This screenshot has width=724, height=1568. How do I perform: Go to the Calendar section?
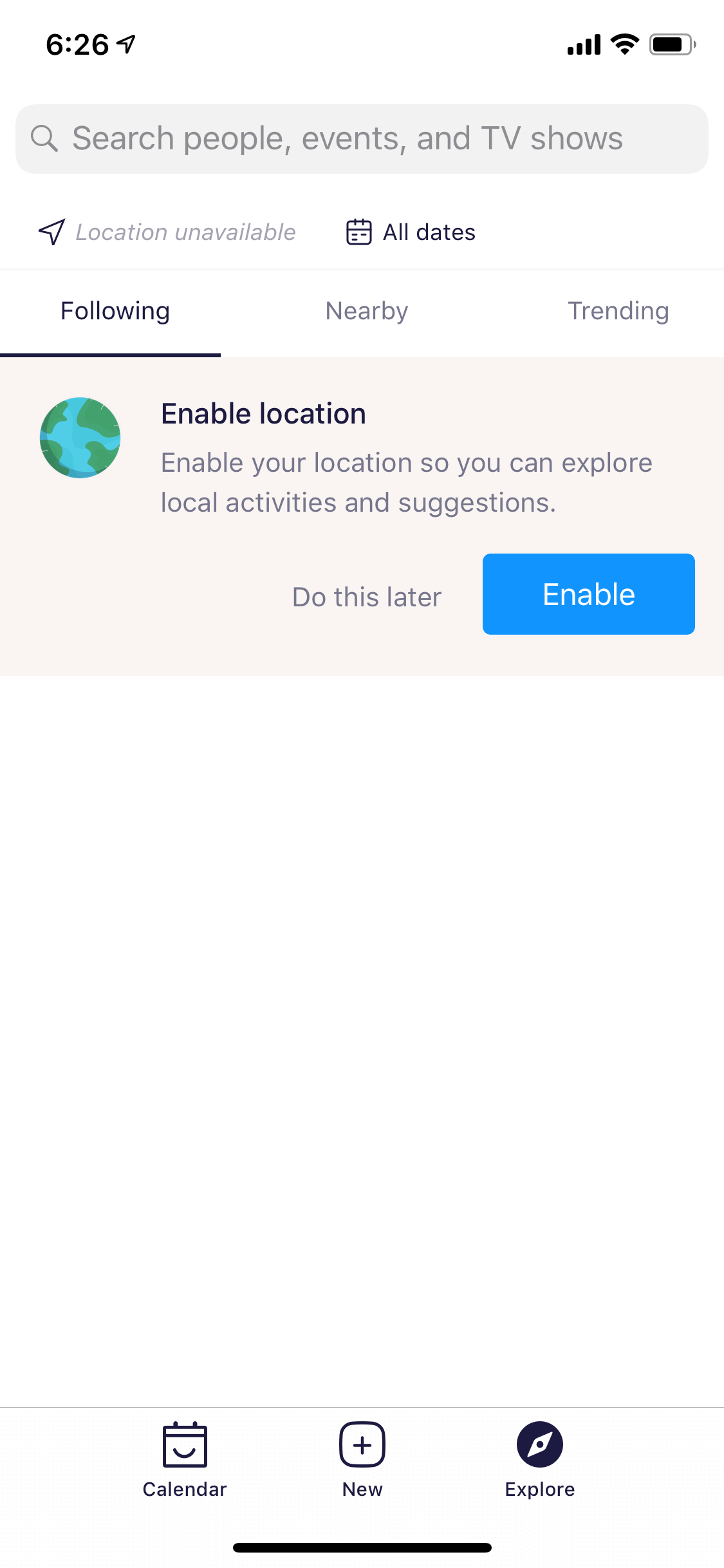185,1461
